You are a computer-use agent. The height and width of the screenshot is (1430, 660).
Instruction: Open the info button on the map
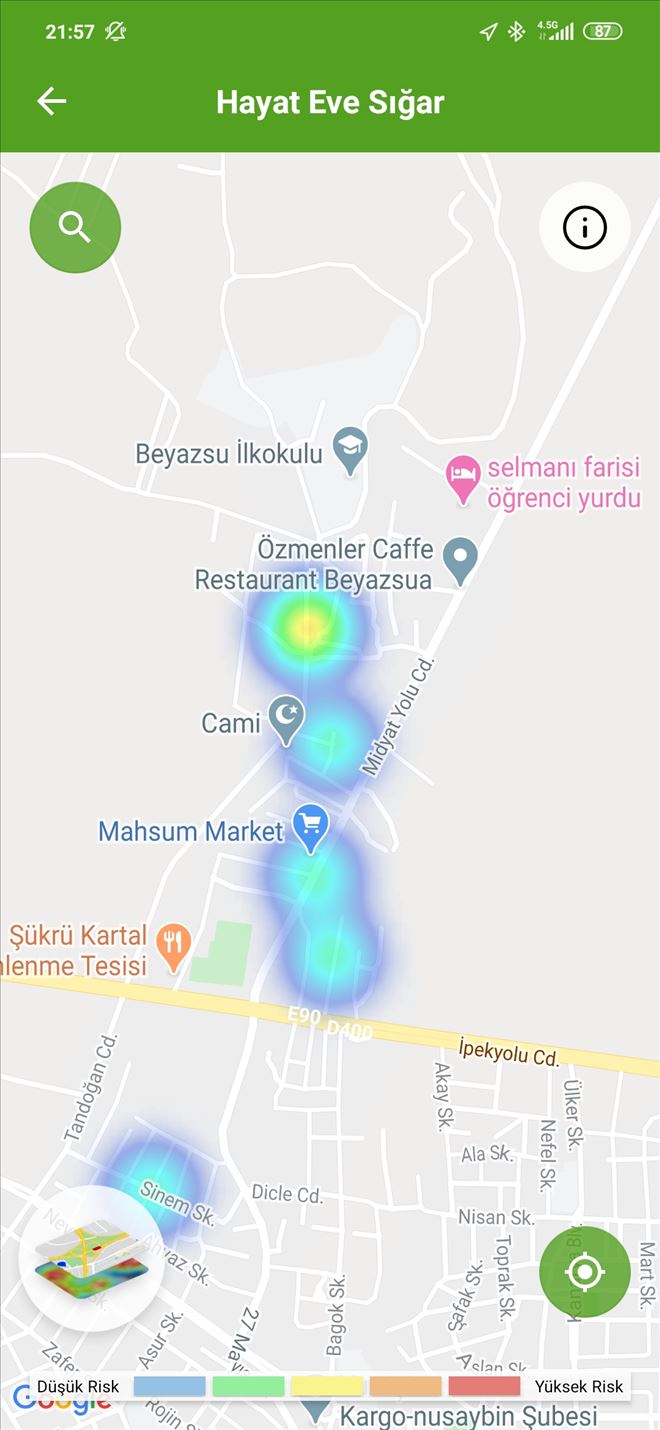coord(585,228)
